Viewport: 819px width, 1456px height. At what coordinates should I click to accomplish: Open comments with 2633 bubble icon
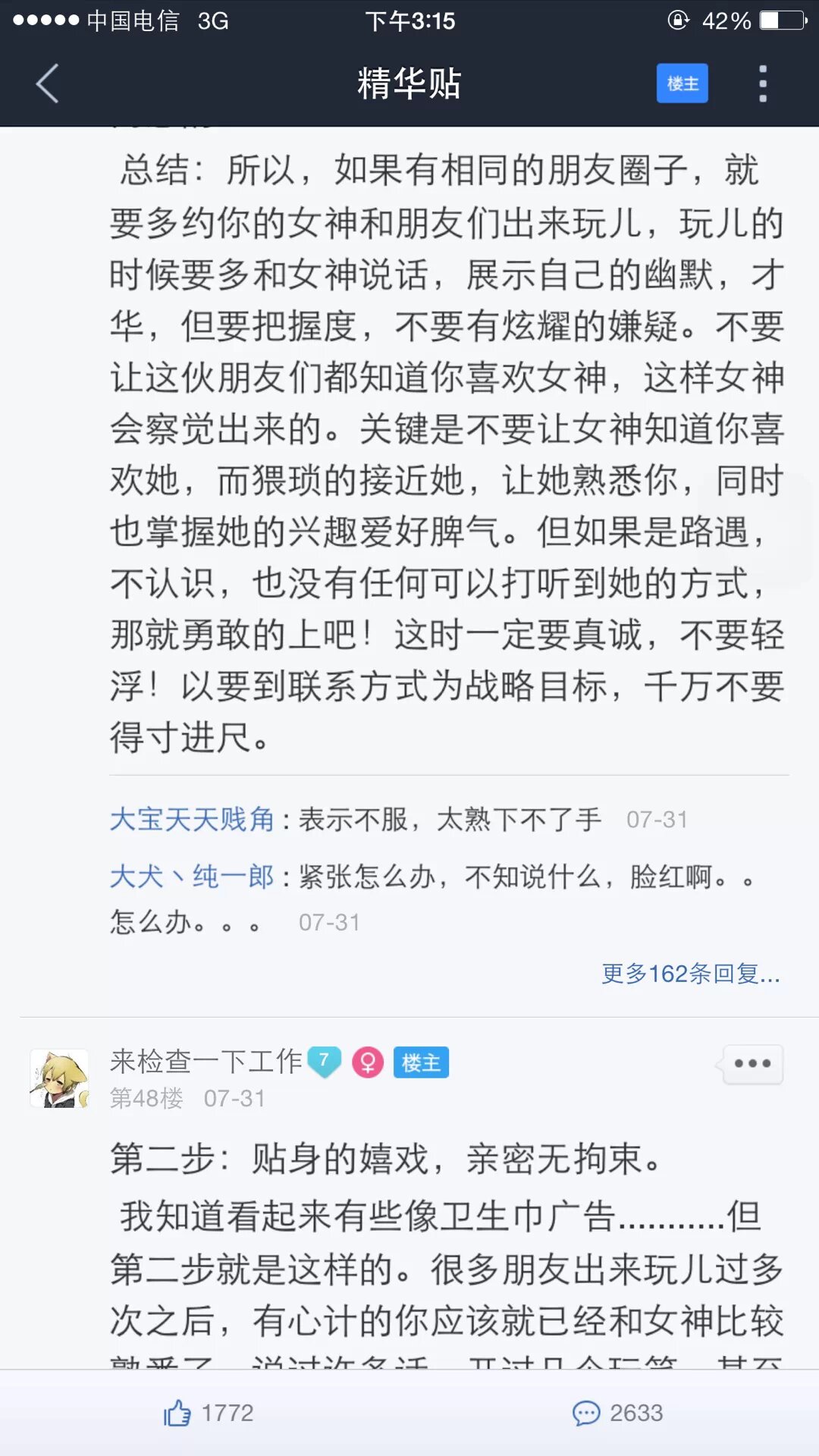pyautogui.click(x=617, y=1413)
